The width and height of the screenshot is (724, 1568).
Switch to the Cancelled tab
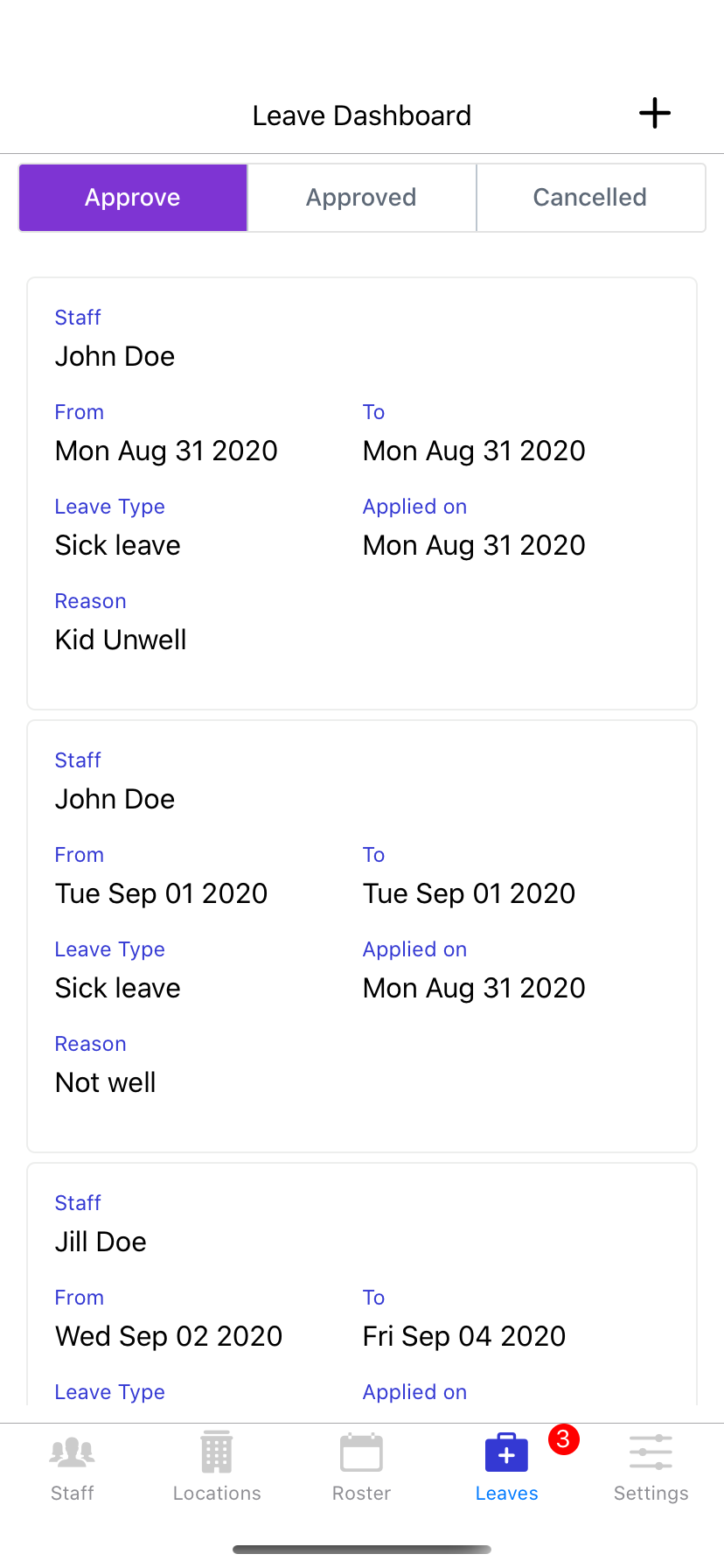tap(589, 197)
